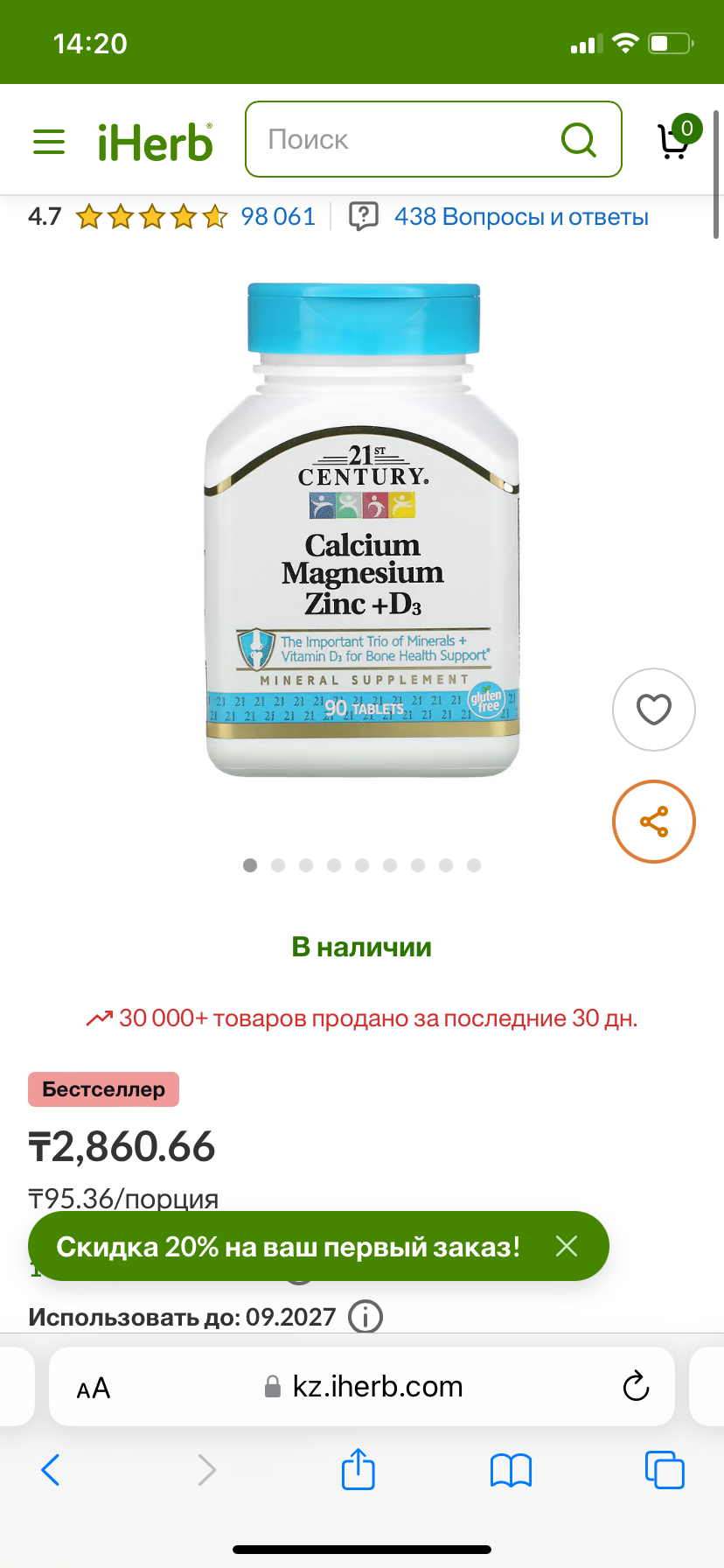
Task: Dismiss the 20% discount banner
Action: (x=567, y=1246)
